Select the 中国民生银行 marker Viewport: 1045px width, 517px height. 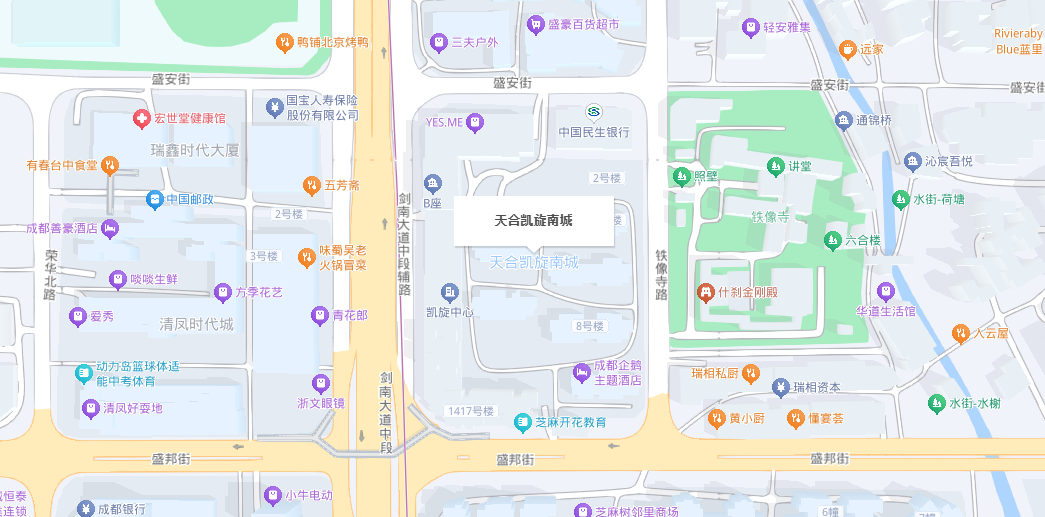click(594, 111)
